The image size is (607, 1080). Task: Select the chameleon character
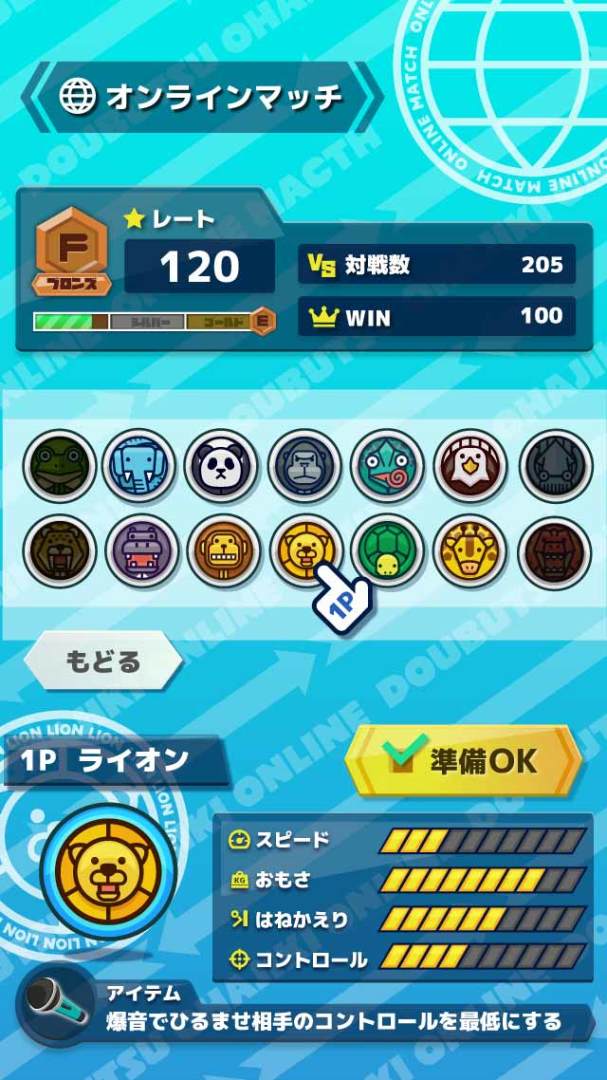point(388,465)
